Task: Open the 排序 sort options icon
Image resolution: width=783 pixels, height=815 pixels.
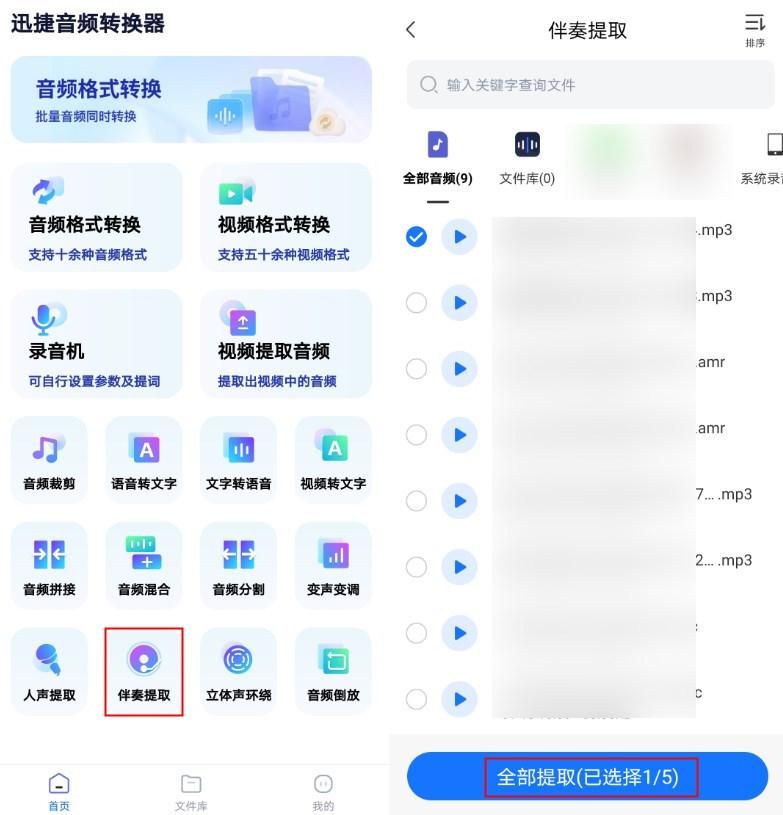Action: (756, 30)
